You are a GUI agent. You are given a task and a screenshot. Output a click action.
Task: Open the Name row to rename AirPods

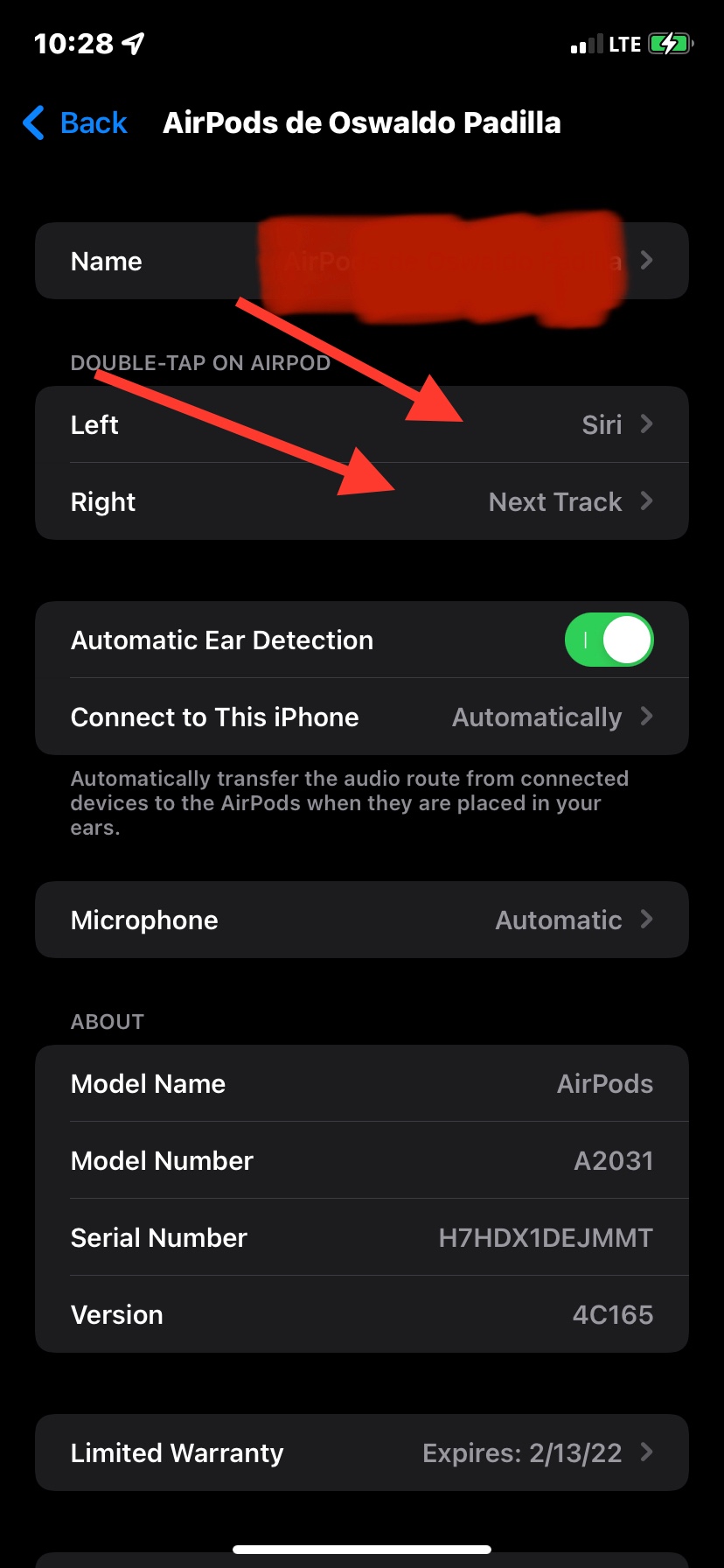(x=361, y=262)
